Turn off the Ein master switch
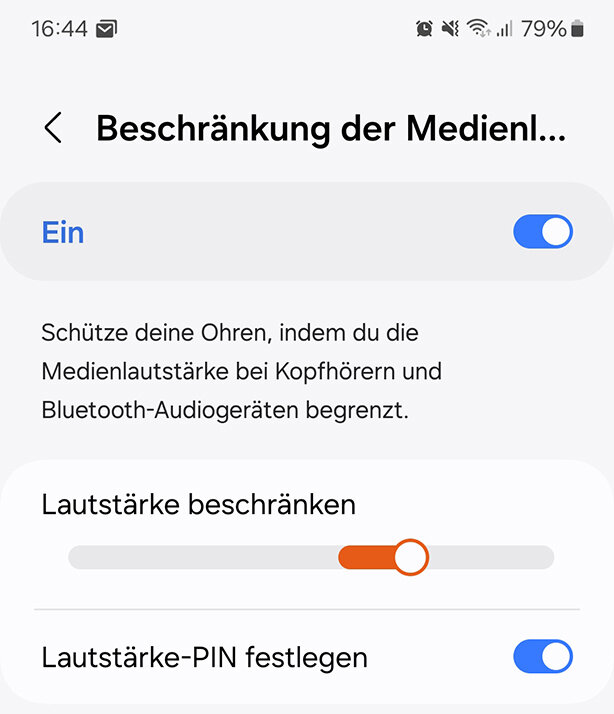614x714 pixels. [x=542, y=232]
